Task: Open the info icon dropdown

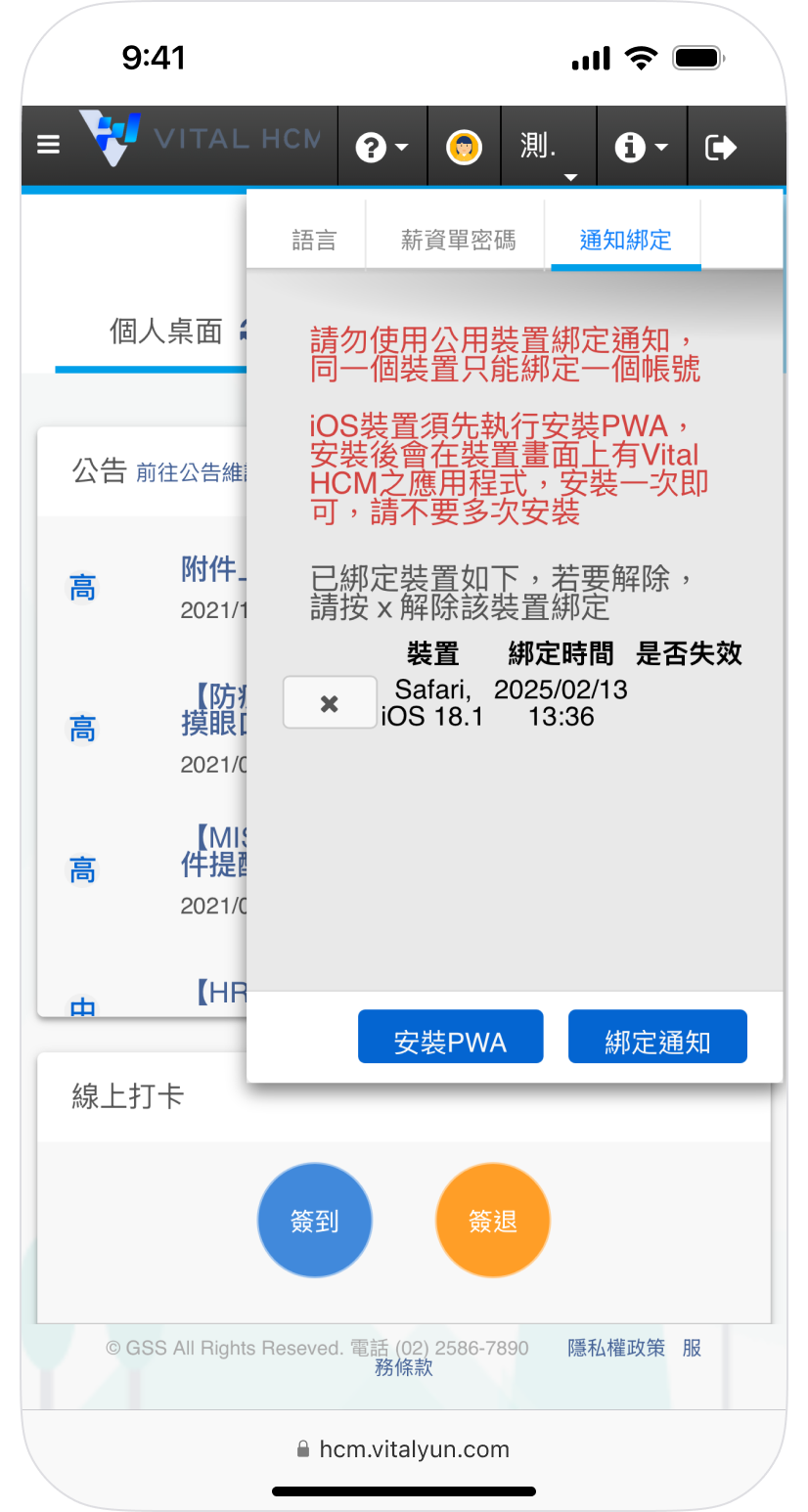Action: [641, 148]
